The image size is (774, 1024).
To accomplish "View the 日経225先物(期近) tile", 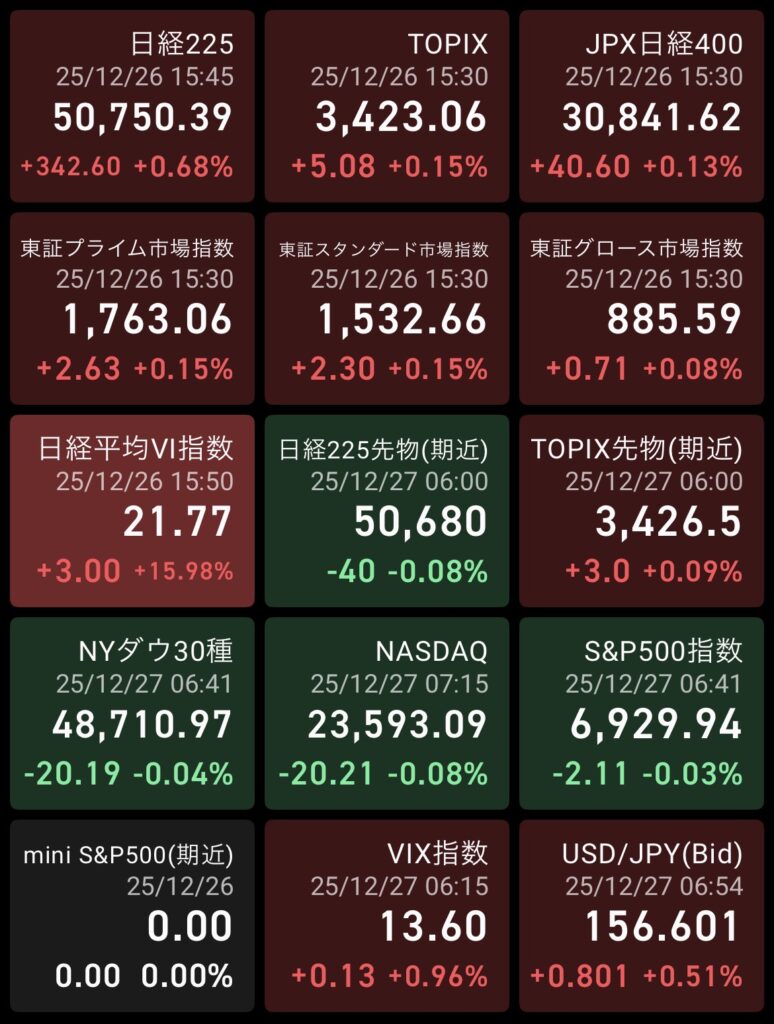I will click(x=387, y=511).
